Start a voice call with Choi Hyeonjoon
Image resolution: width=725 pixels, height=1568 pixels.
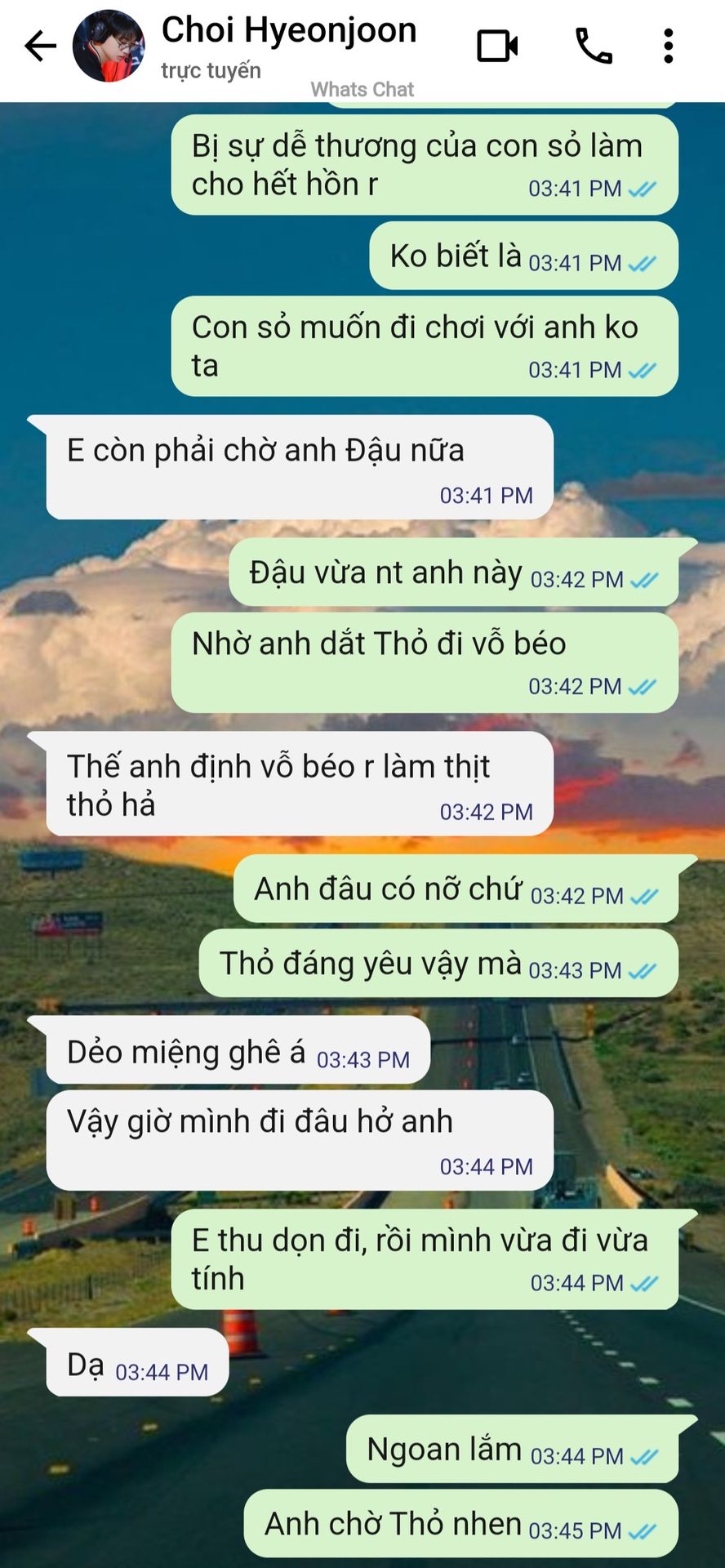click(594, 46)
